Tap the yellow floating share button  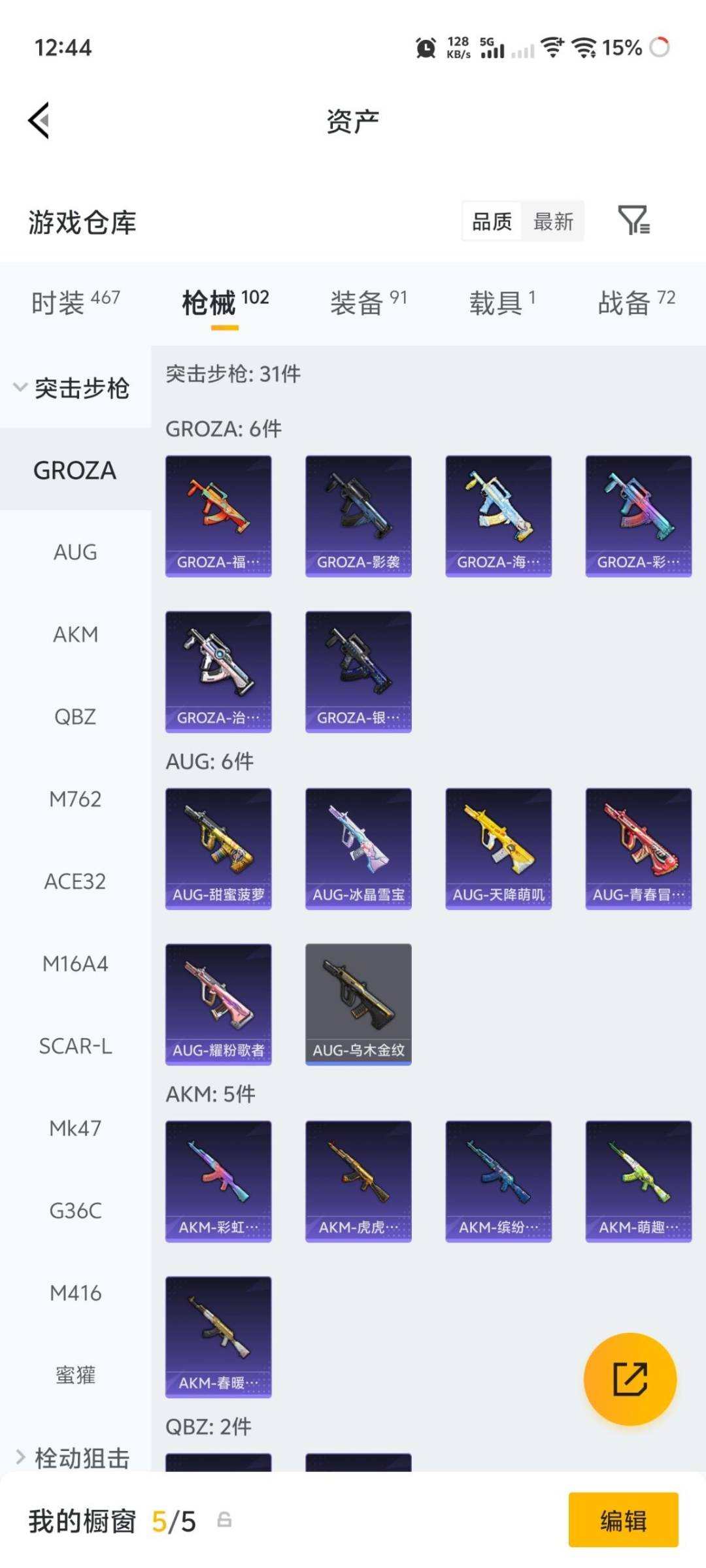pyautogui.click(x=630, y=1379)
